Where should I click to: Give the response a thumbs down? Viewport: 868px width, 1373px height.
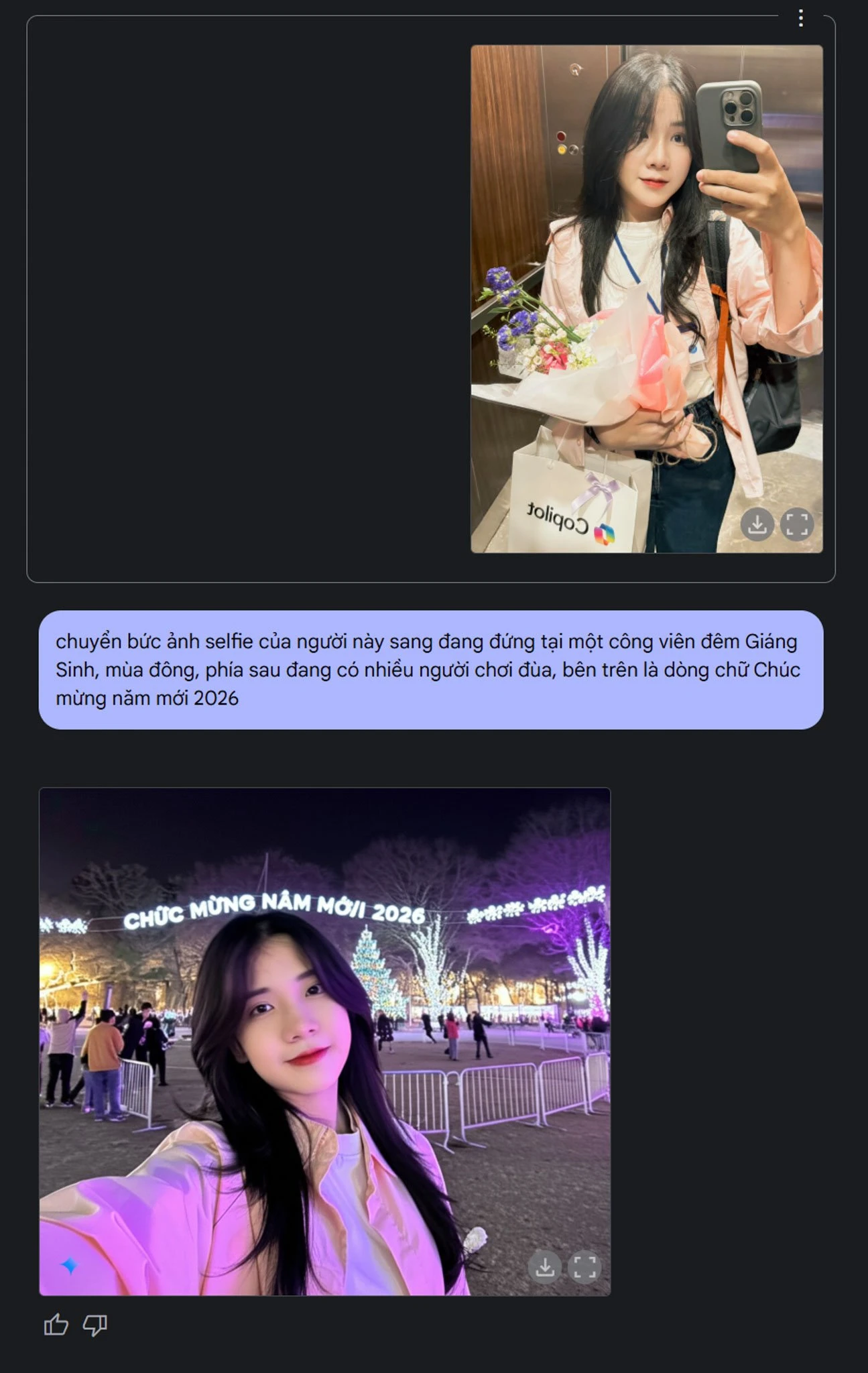coord(95,1325)
